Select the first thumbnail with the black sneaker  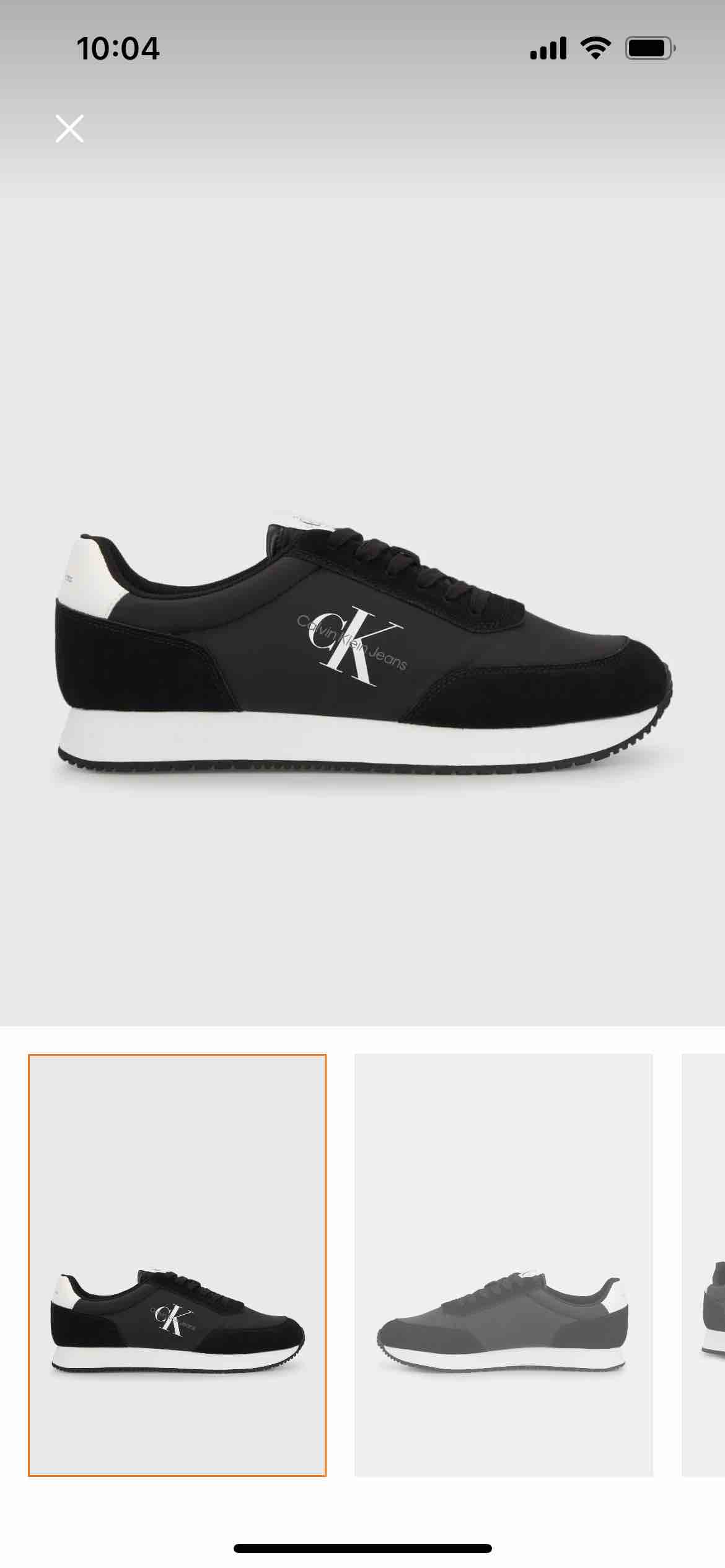[x=177, y=1265]
